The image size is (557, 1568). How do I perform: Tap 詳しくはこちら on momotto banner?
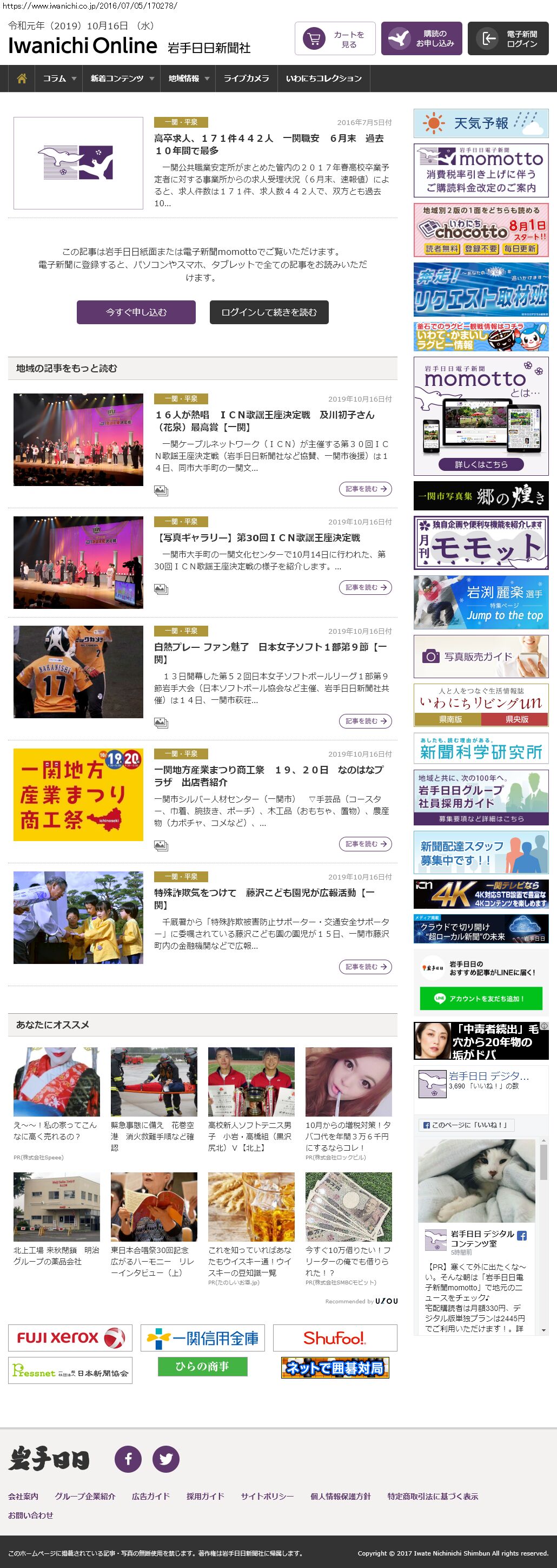click(480, 464)
